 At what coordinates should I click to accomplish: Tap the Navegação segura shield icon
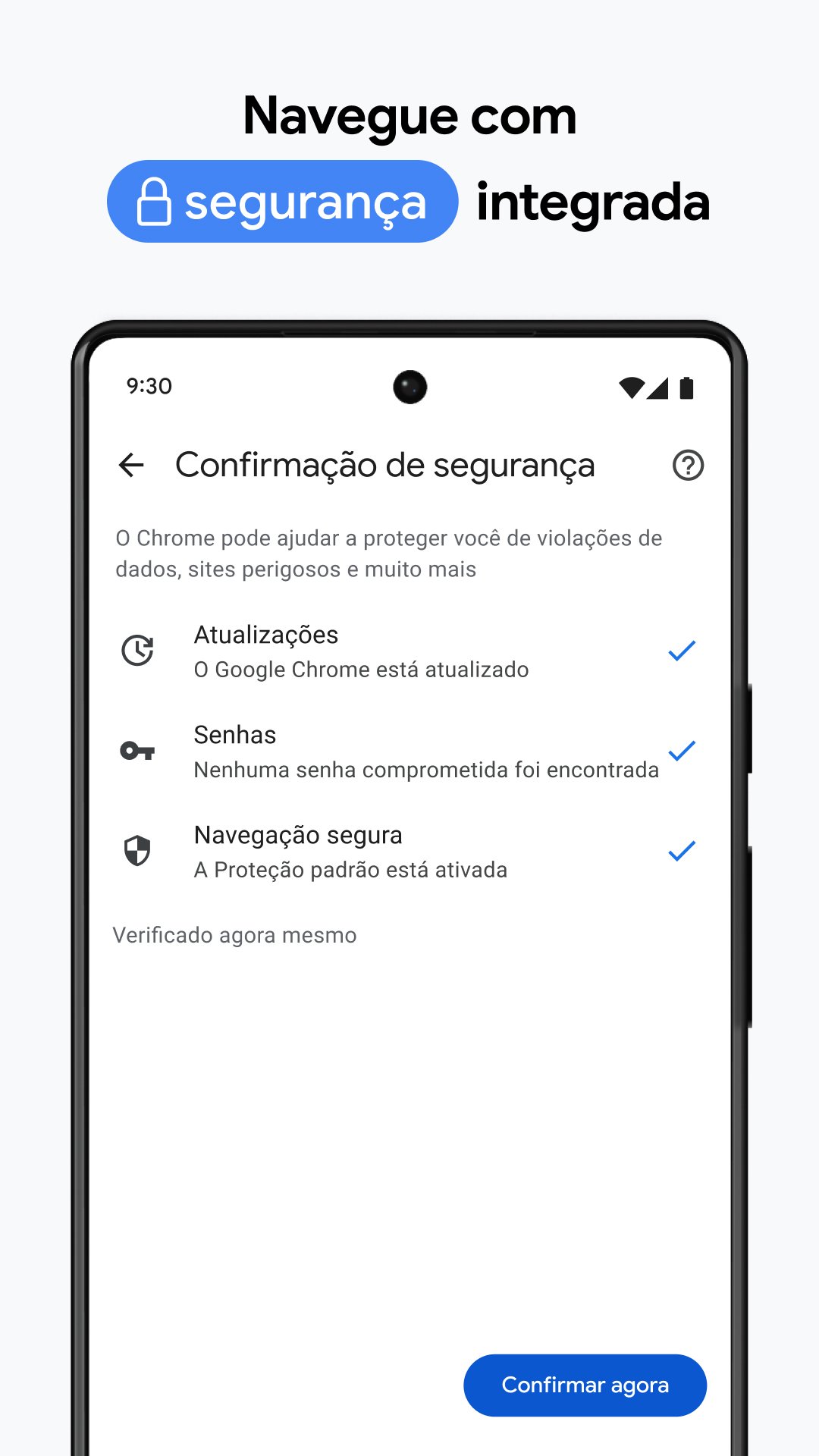pos(137,851)
